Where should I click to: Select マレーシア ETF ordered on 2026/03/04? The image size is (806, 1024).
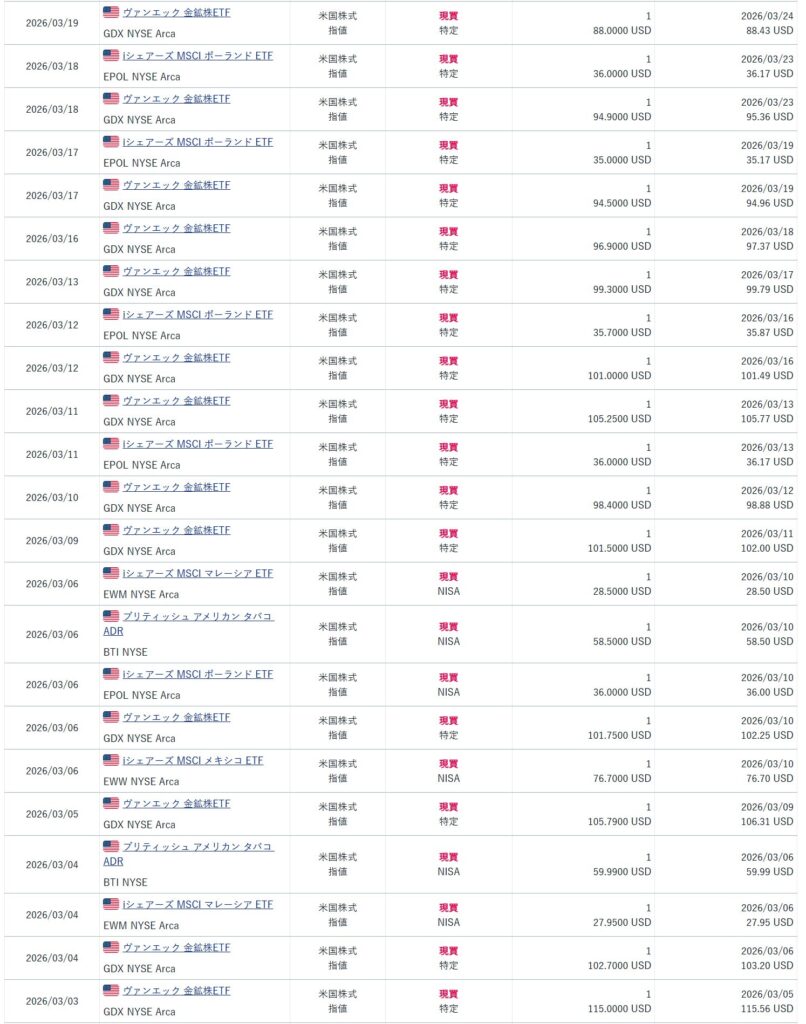pos(197,905)
